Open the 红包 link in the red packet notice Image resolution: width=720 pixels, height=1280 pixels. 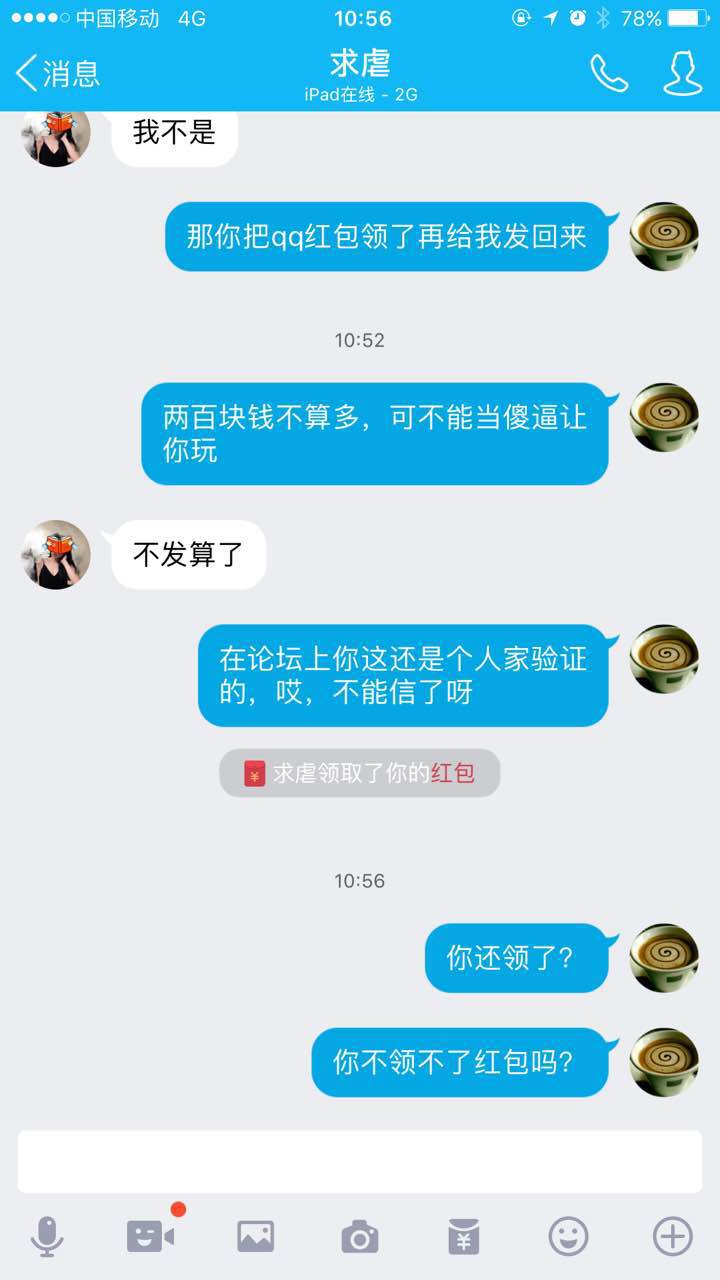(x=456, y=773)
